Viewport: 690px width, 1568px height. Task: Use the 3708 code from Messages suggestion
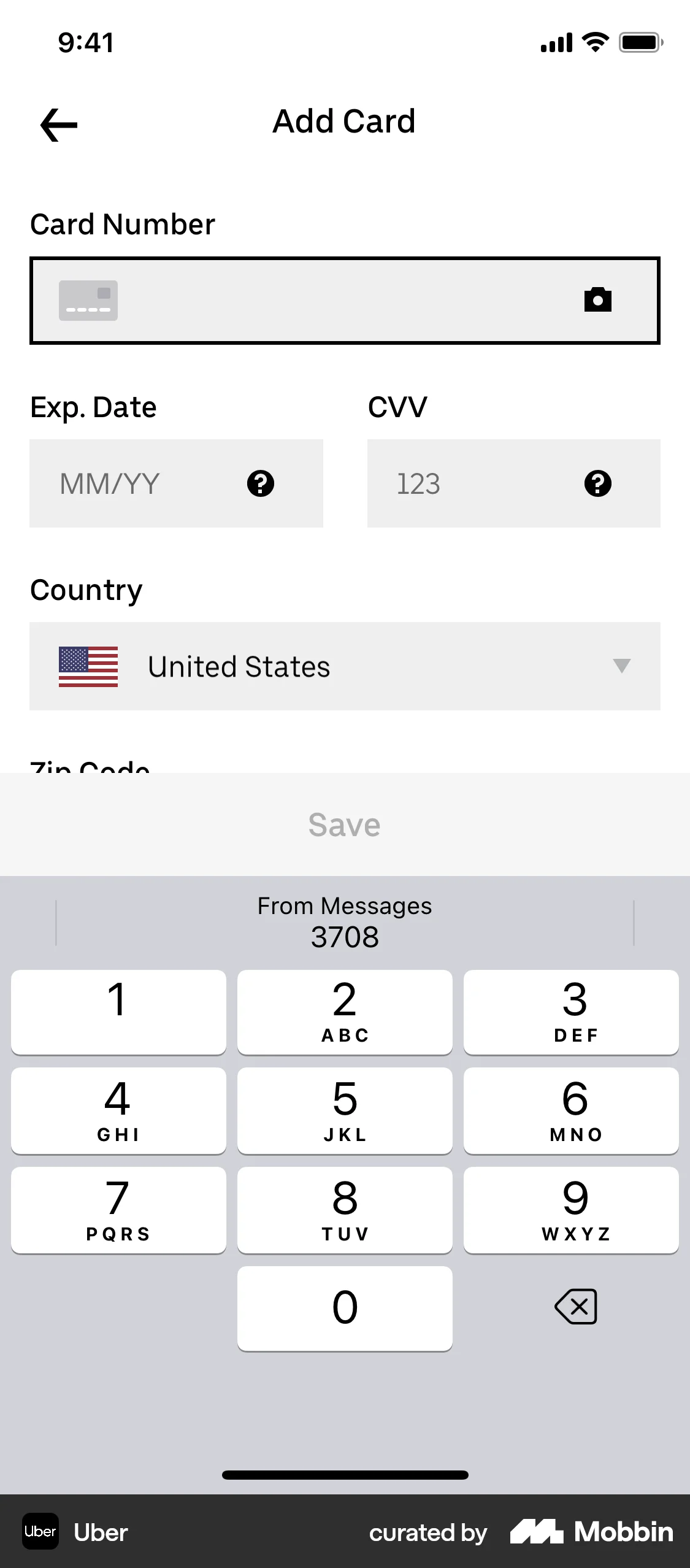[x=345, y=922]
